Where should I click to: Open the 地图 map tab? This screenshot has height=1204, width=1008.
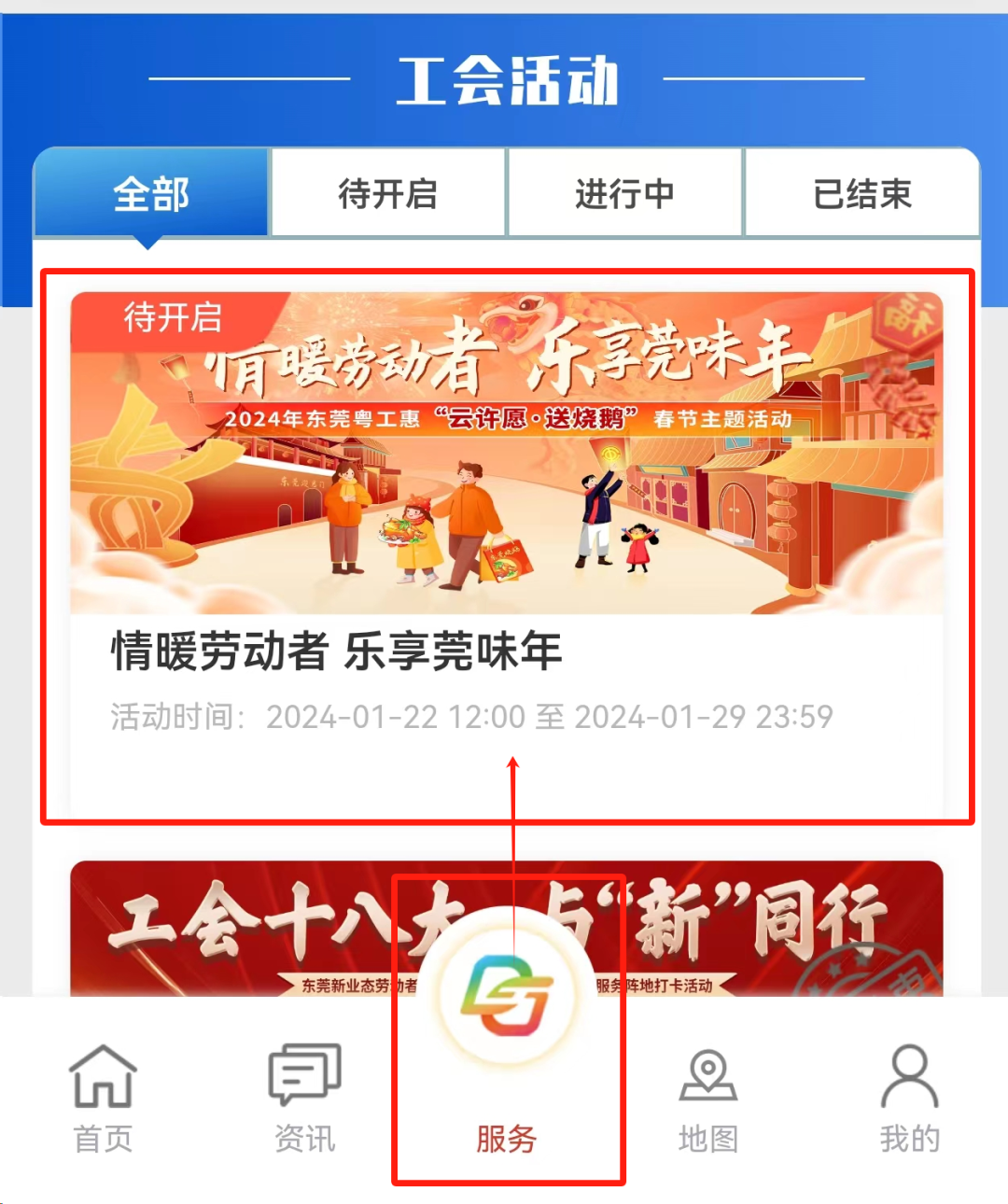[707, 1097]
